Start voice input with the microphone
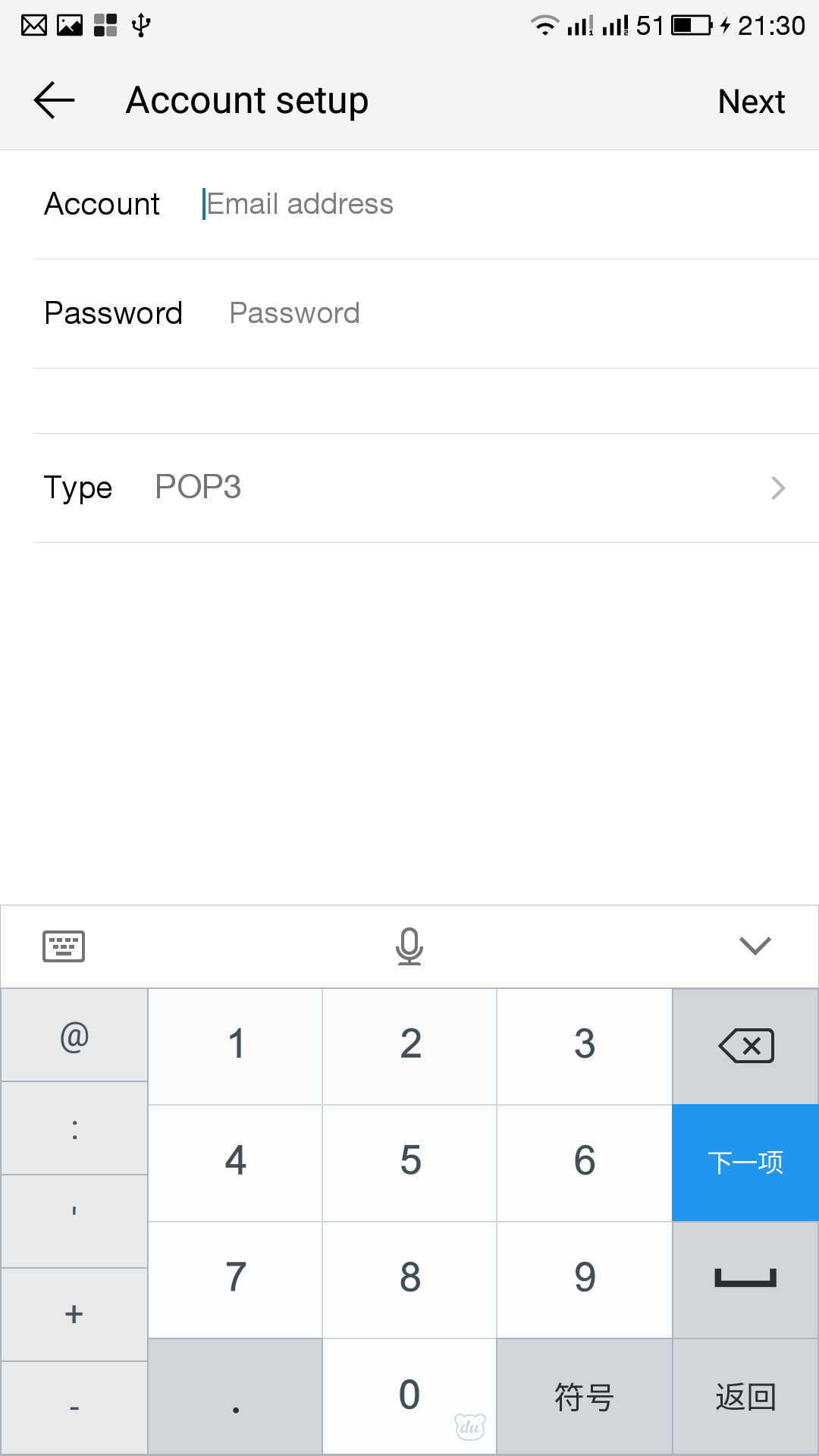Image resolution: width=819 pixels, height=1456 pixels. [x=409, y=946]
